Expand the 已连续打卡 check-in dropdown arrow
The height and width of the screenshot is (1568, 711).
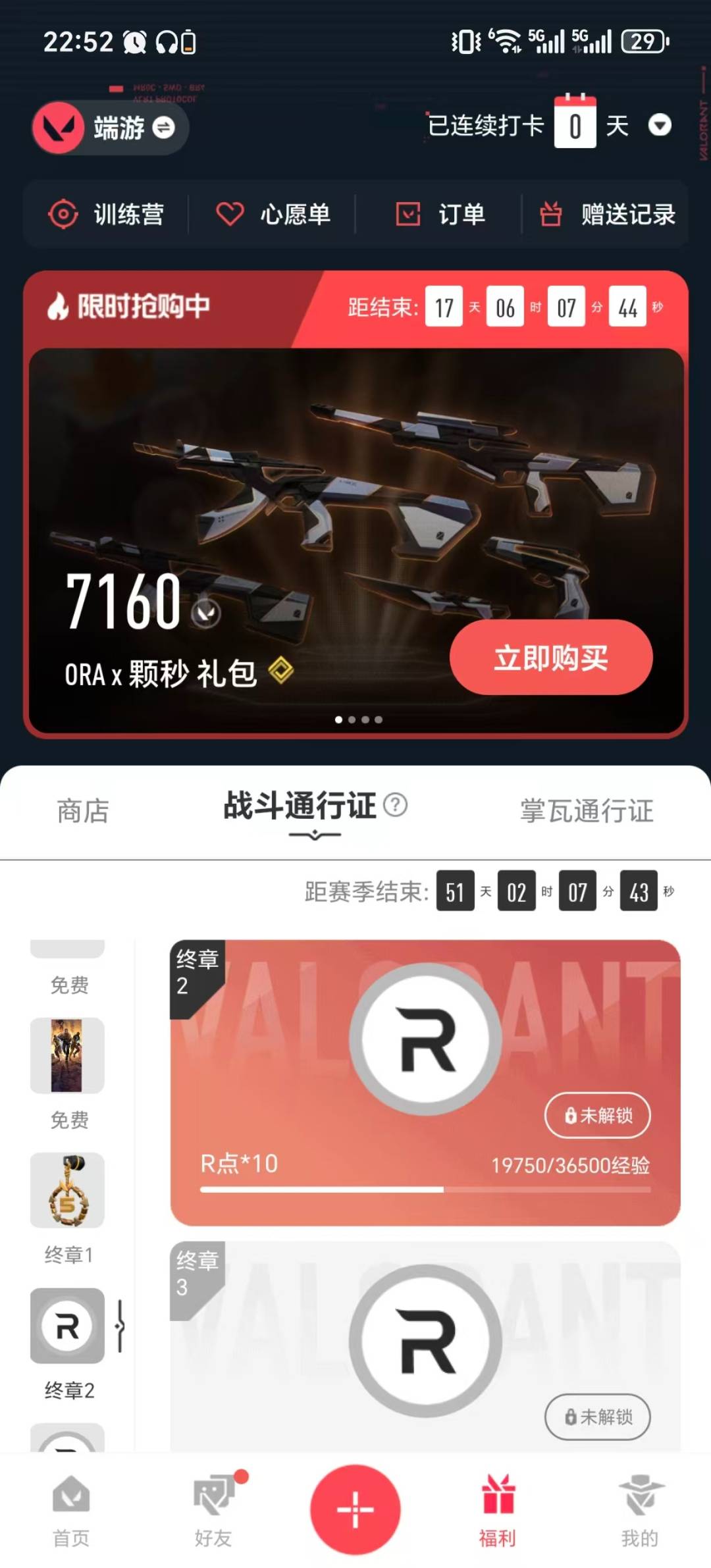[x=659, y=125]
